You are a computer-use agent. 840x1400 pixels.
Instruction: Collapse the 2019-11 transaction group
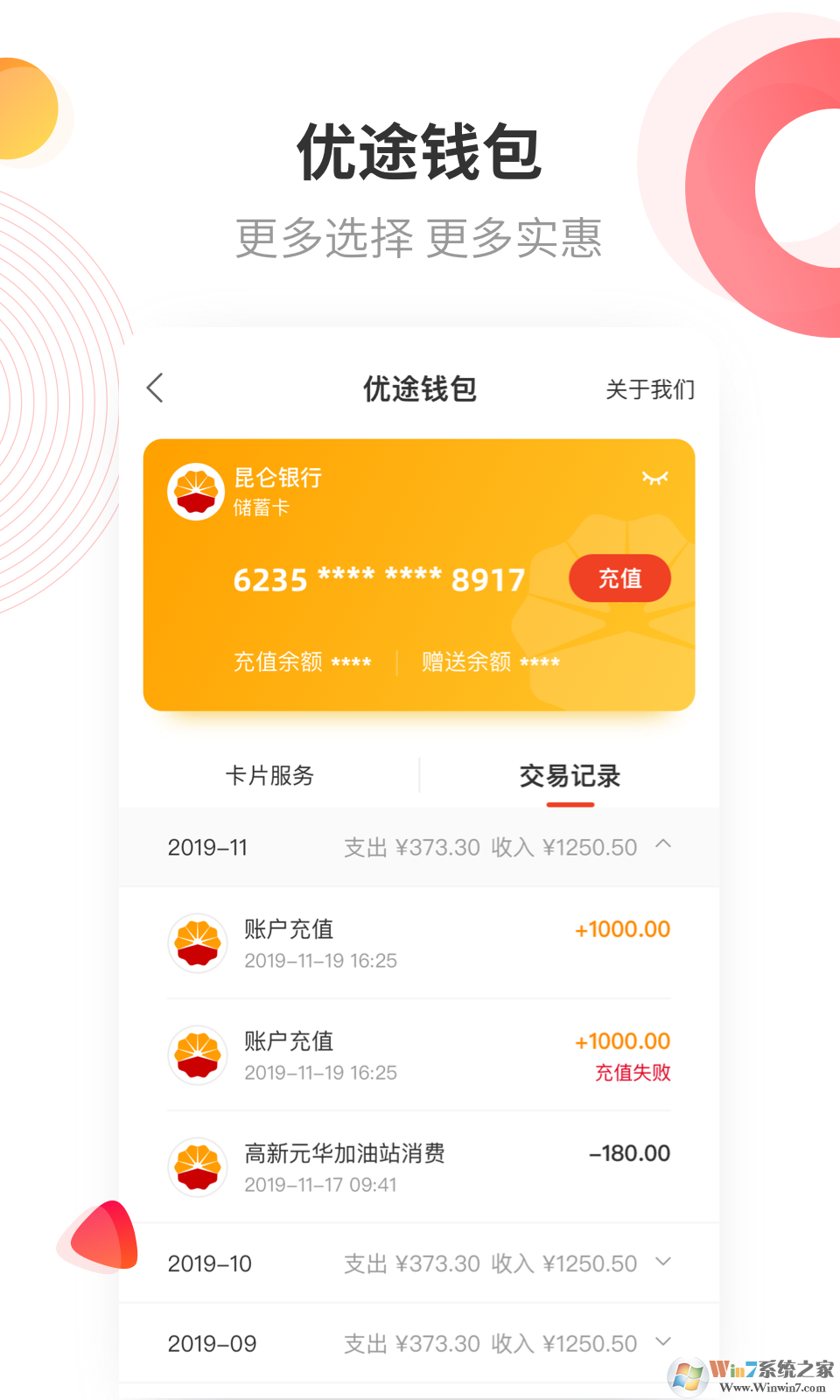(663, 846)
